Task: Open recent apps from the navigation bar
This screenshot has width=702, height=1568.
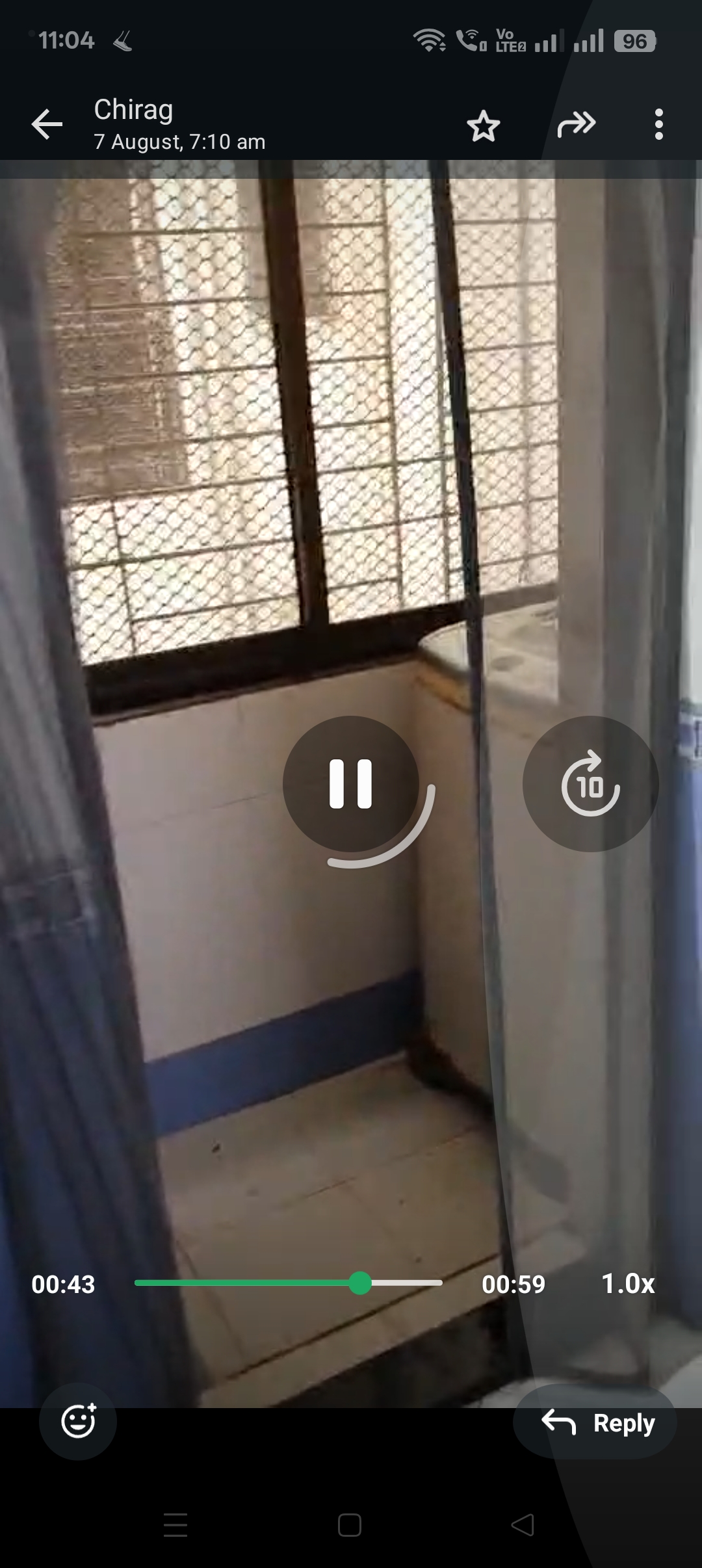Action: [175, 1525]
